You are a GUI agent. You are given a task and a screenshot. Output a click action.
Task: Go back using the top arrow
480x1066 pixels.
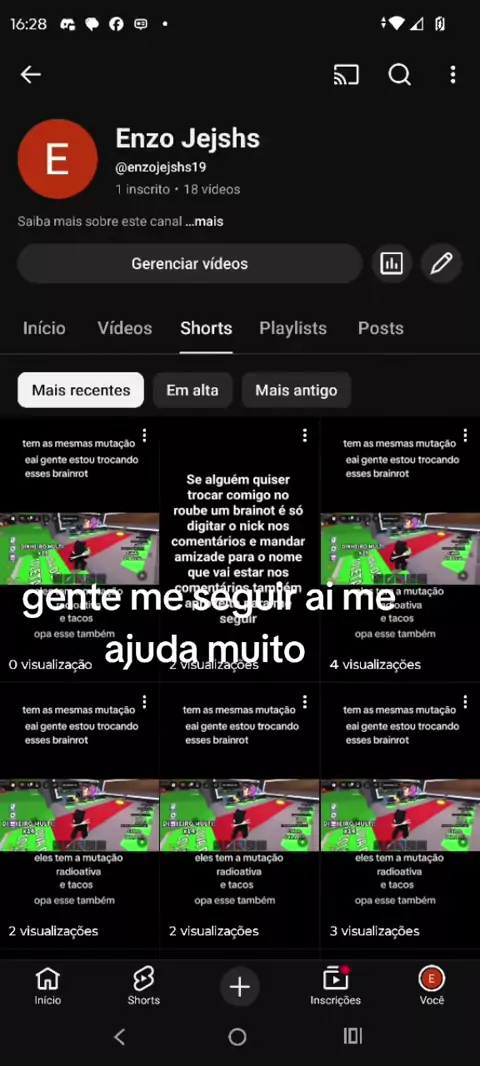click(31, 75)
